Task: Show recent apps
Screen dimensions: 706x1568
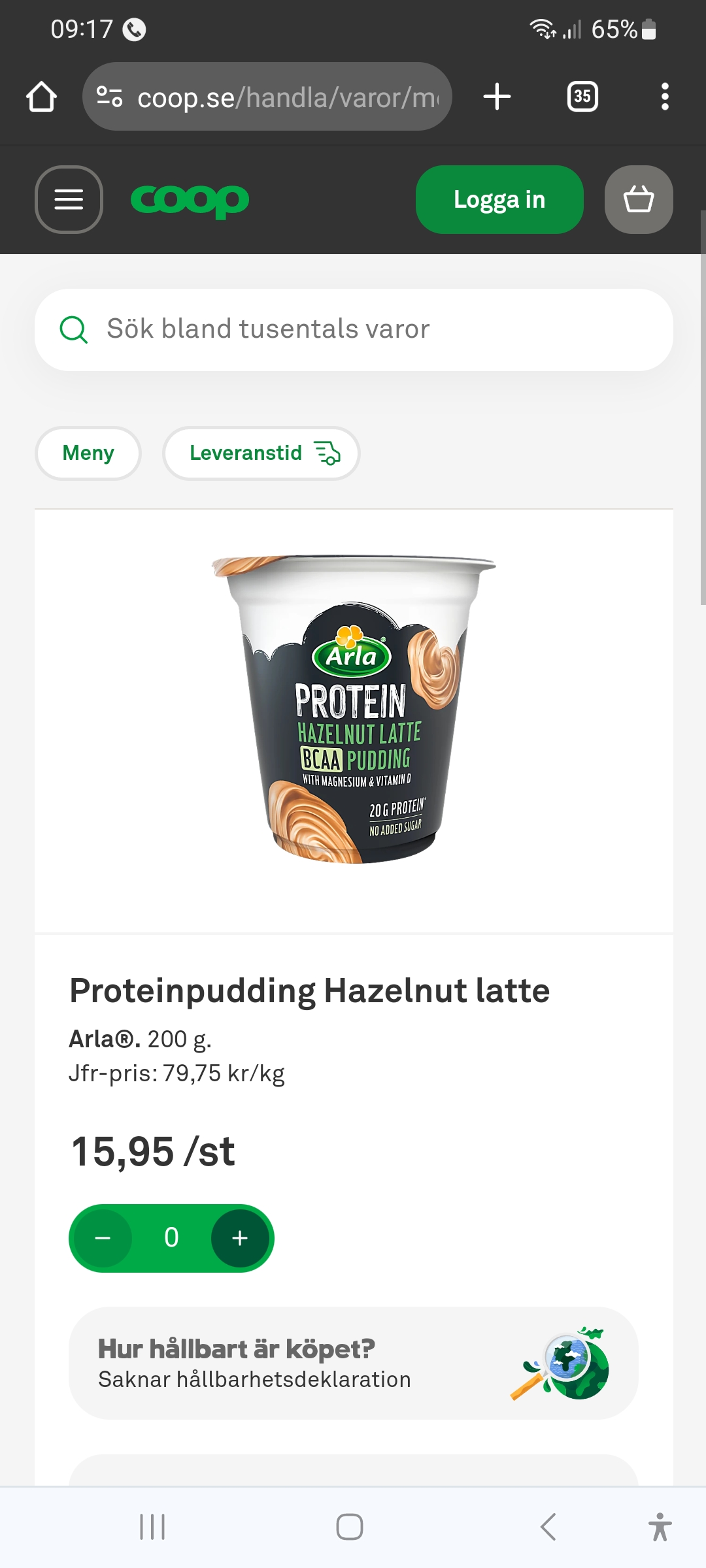Action: click(152, 1527)
